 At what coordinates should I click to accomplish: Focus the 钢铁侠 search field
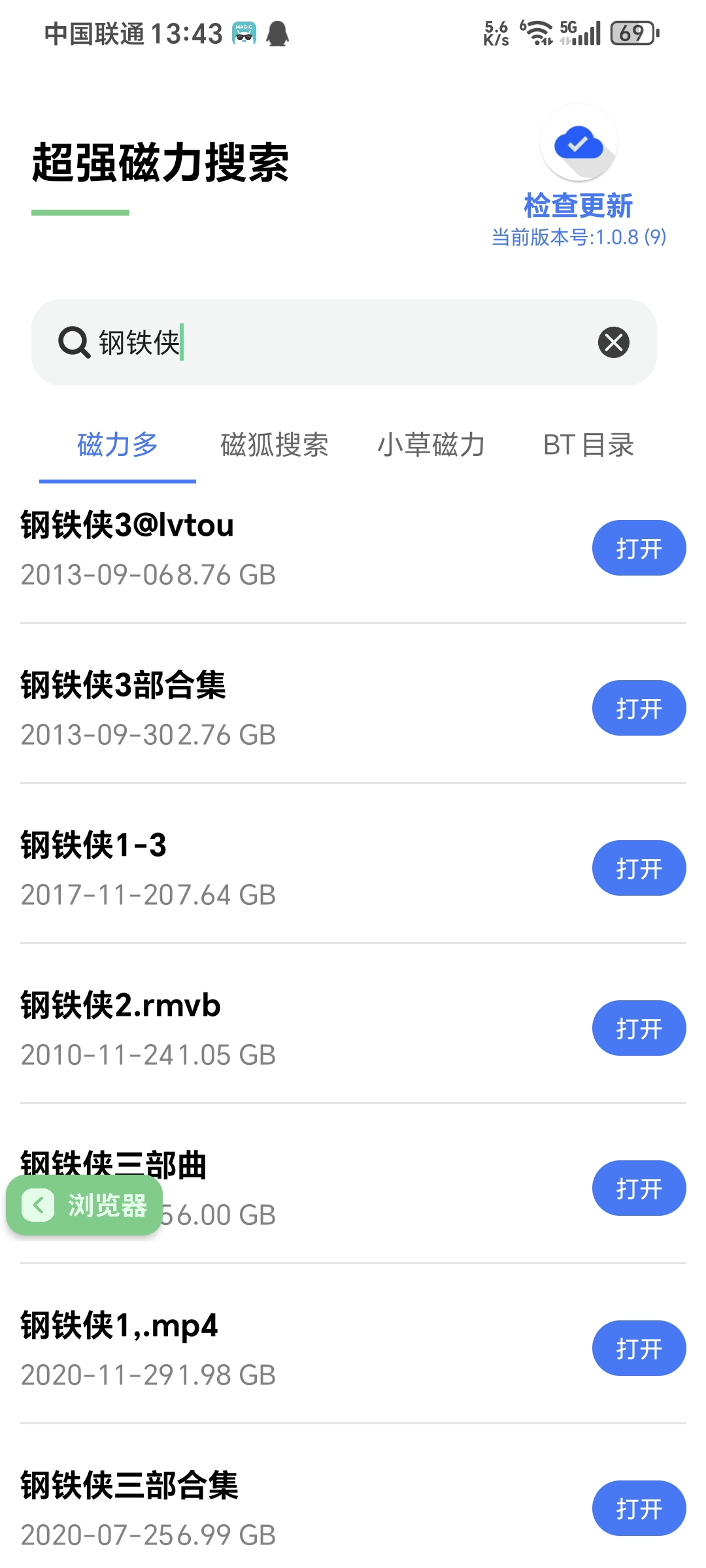pos(344,342)
